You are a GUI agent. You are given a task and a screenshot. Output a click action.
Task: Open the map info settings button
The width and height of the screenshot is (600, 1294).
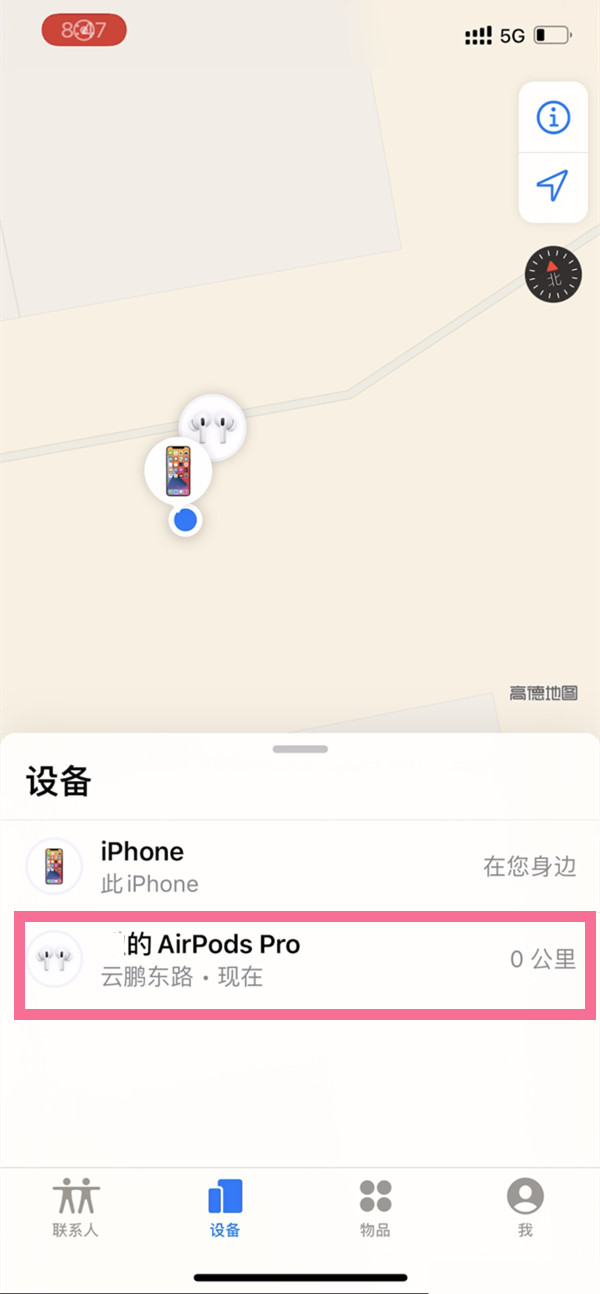pos(552,118)
